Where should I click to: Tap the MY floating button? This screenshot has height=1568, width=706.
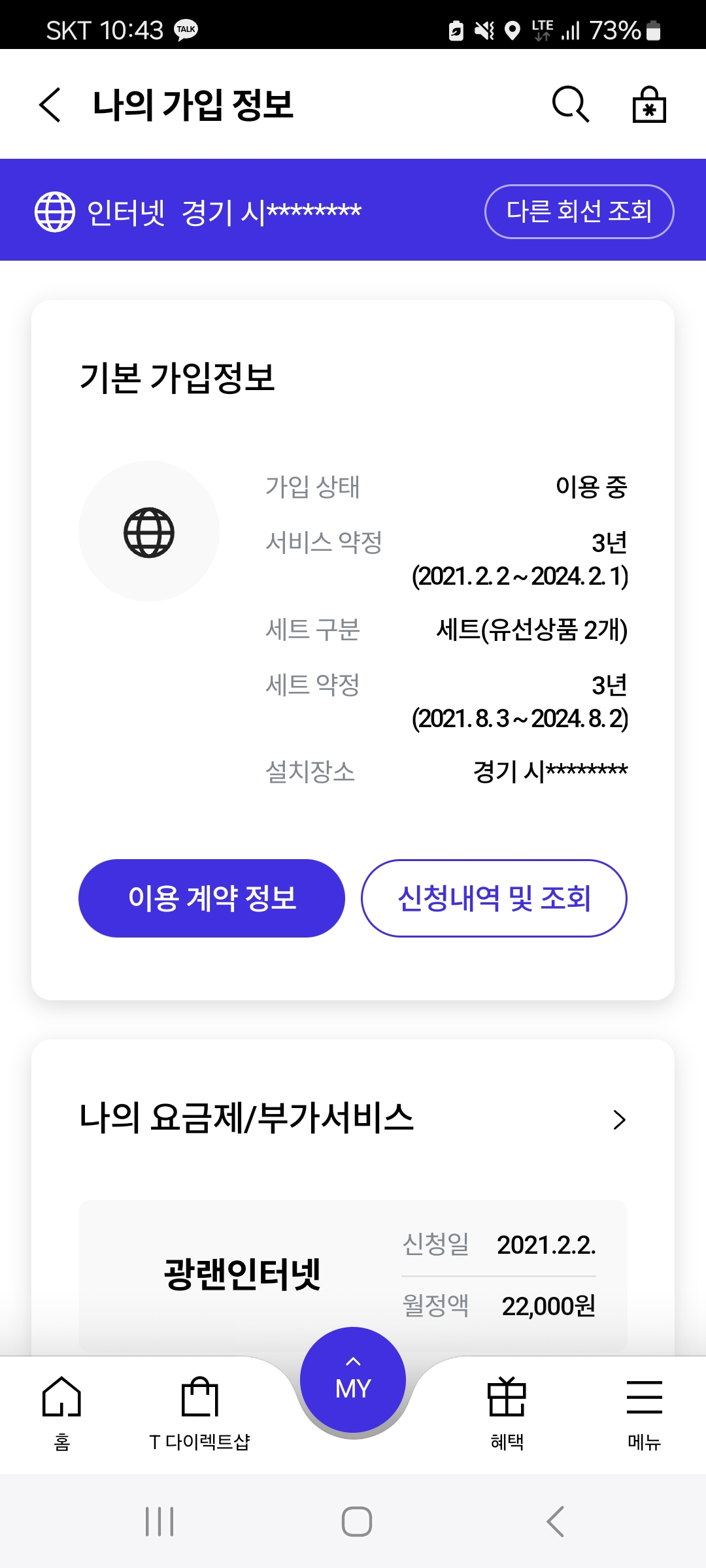353,1380
